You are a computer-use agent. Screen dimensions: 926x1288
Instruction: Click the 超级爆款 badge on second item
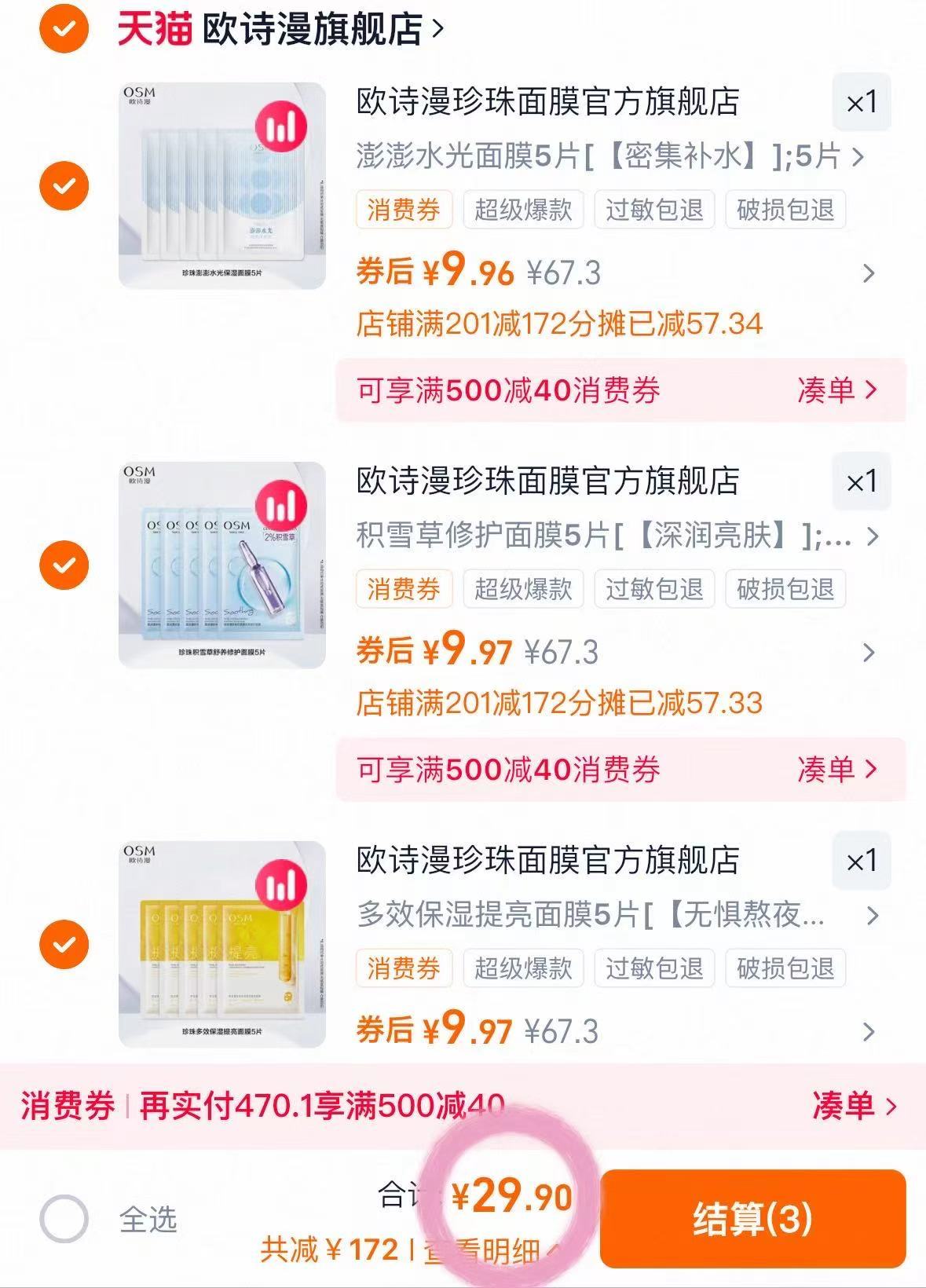point(522,588)
